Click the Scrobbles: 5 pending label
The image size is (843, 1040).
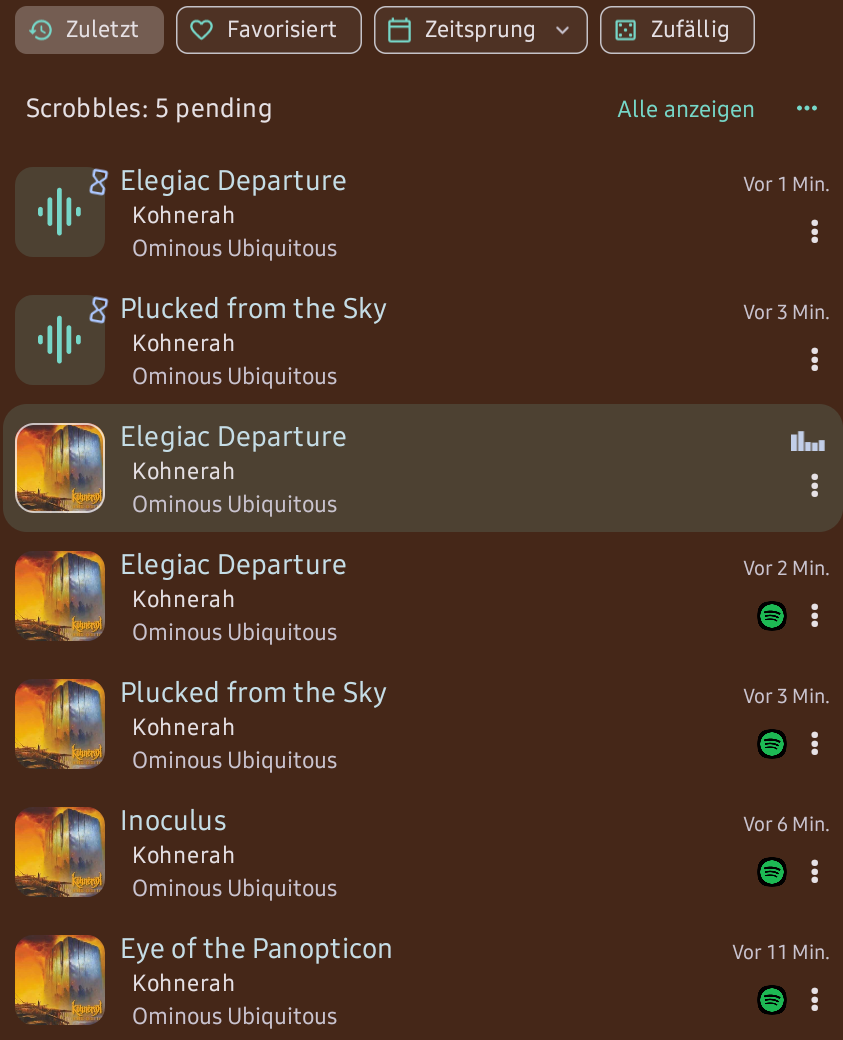pos(148,108)
